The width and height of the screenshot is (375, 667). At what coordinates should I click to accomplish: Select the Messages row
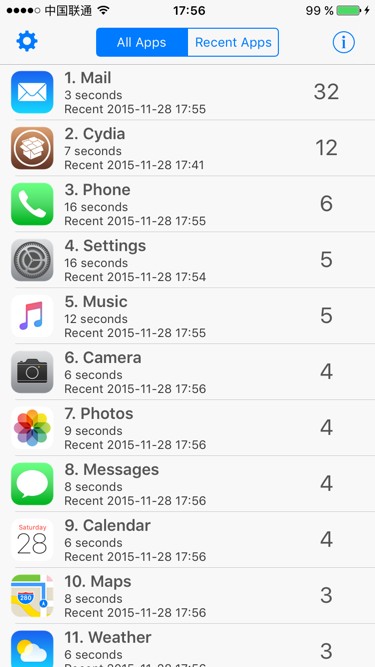point(188,484)
